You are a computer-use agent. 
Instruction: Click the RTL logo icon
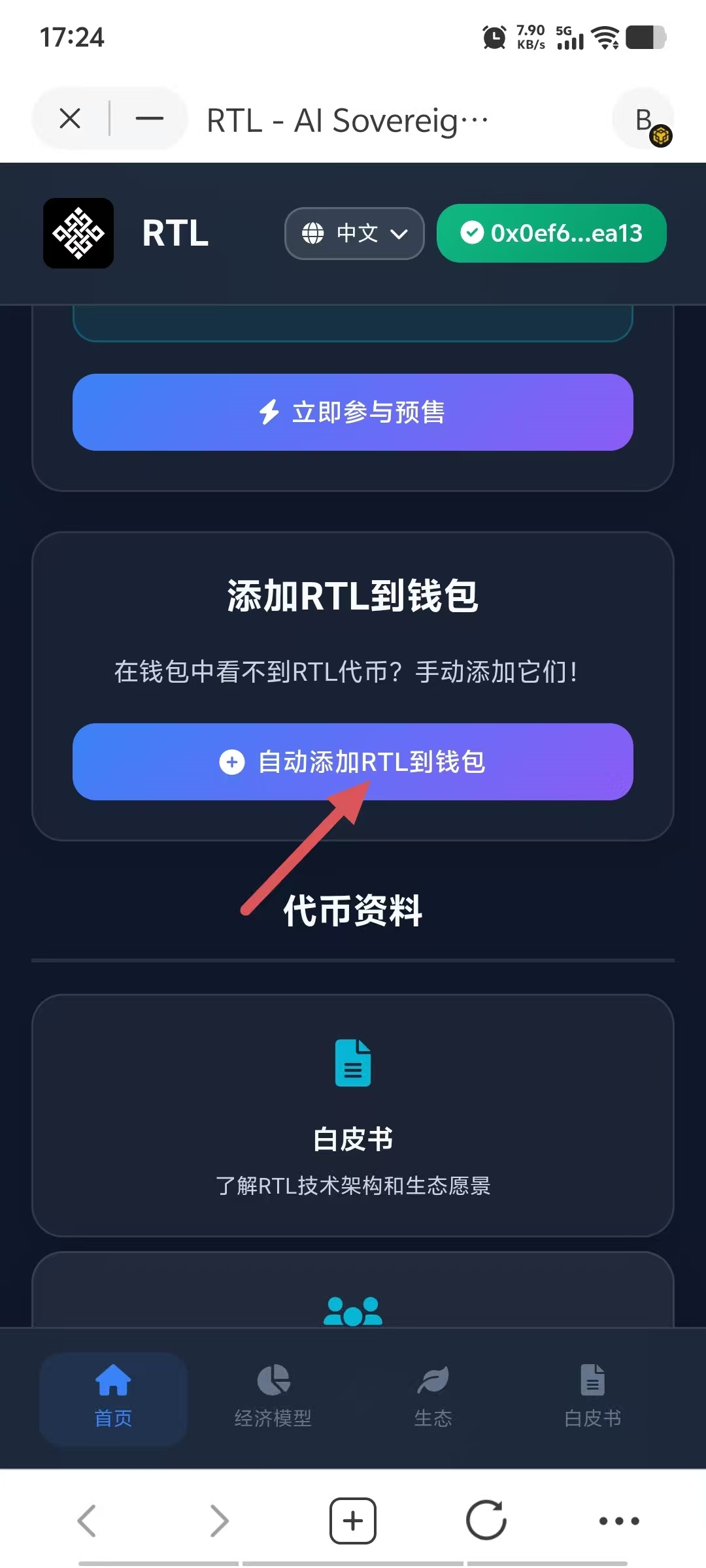78,233
